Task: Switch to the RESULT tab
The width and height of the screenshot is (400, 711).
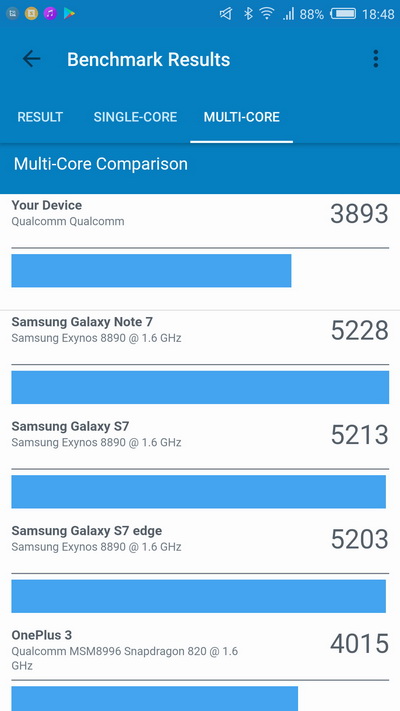Action: (40, 117)
